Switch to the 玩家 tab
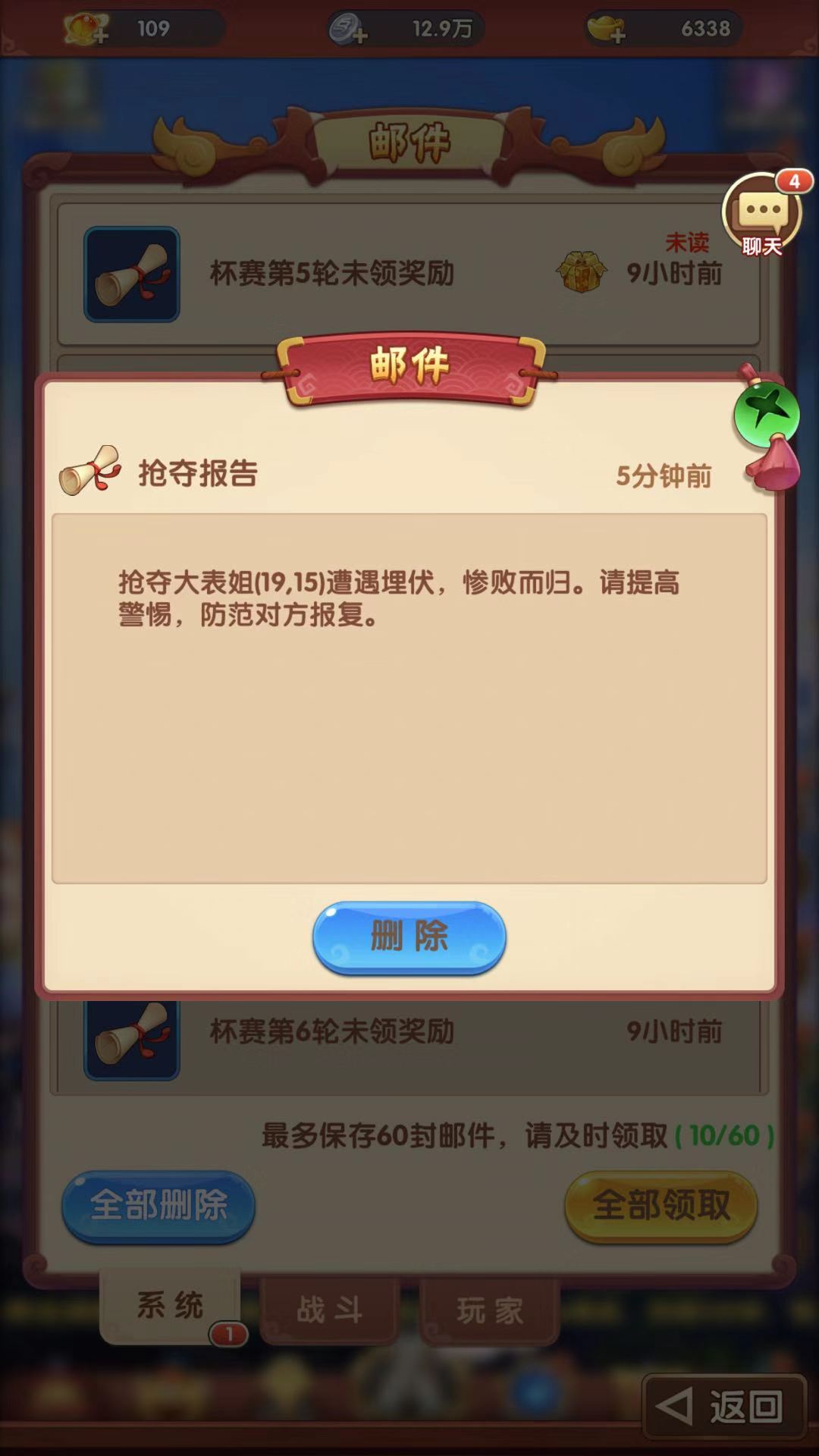 click(489, 1310)
